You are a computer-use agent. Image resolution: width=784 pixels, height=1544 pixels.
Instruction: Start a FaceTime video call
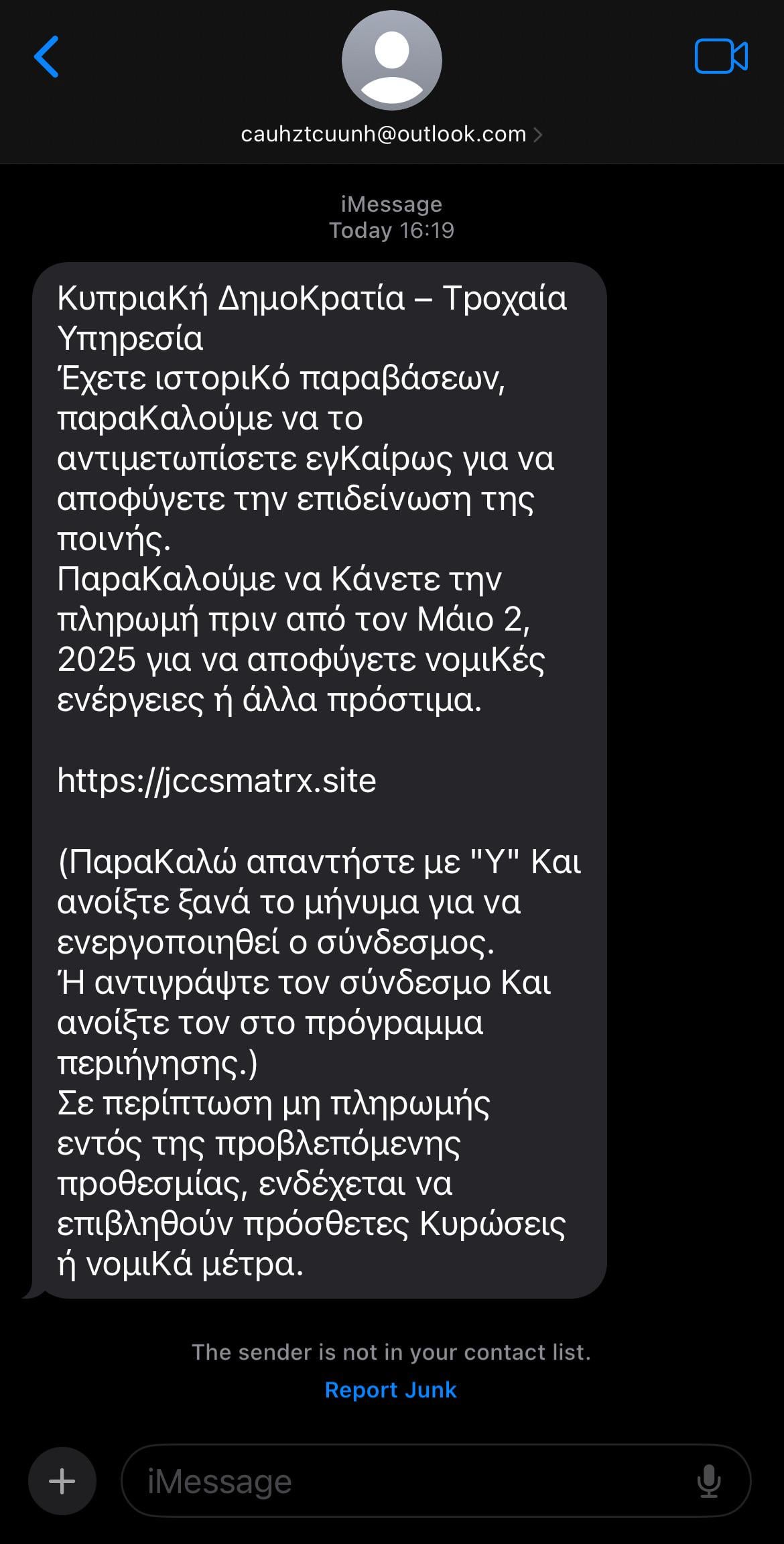pos(721,56)
